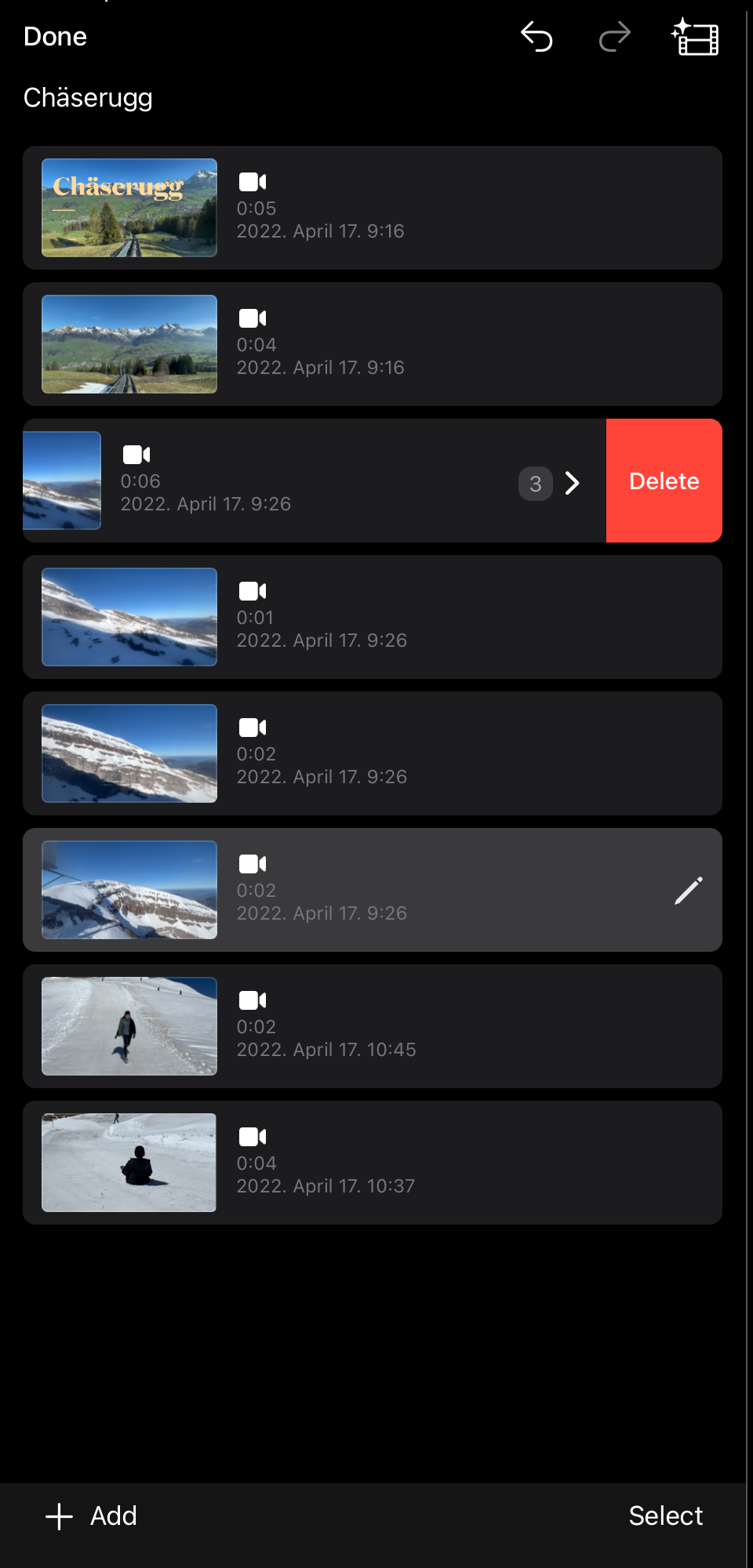Open the storyboard magic movie icon
Image resolution: width=753 pixels, height=1568 pixels.
point(695,37)
